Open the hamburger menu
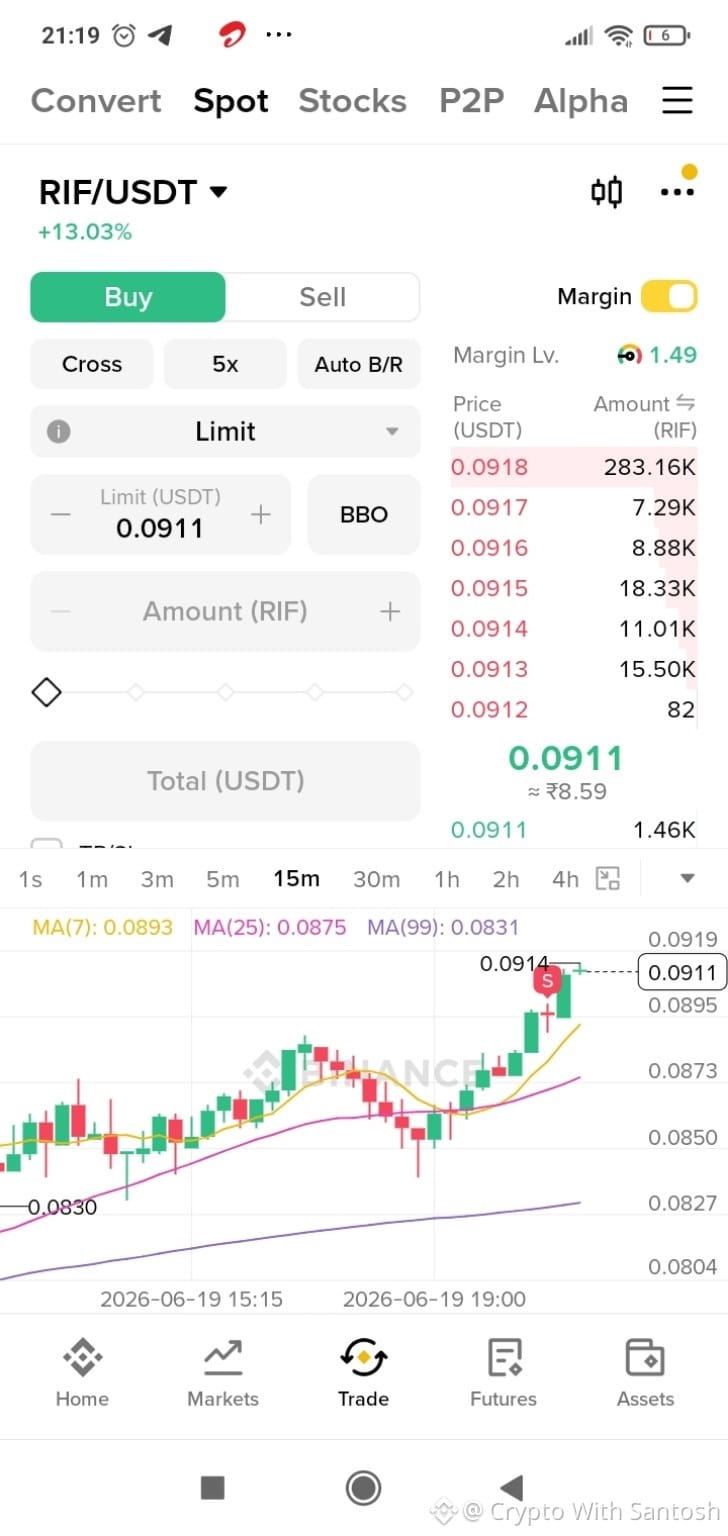The image size is (728, 1536). pyautogui.click(x=677, y=100)
